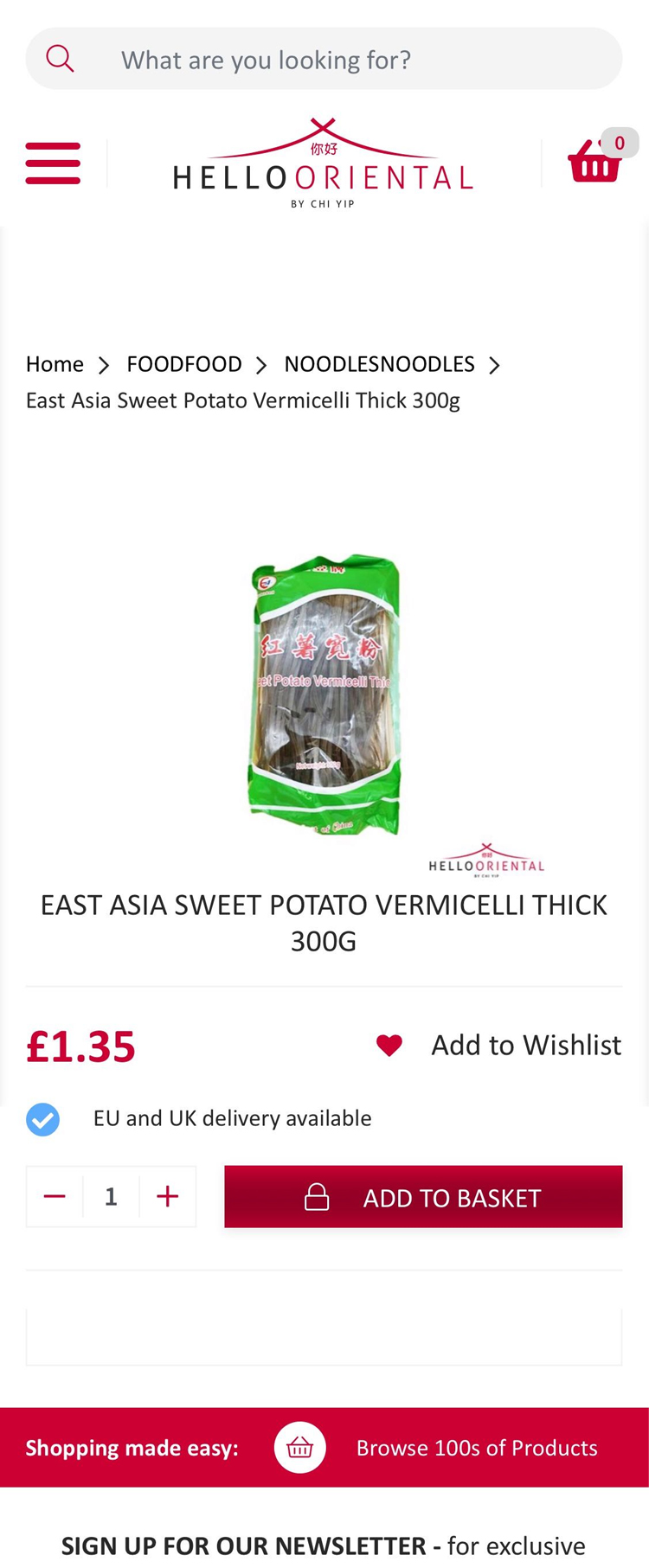Add the vermicelli to basket
The width and height of the screenshot is (649, 1568).
point(423,1197)
